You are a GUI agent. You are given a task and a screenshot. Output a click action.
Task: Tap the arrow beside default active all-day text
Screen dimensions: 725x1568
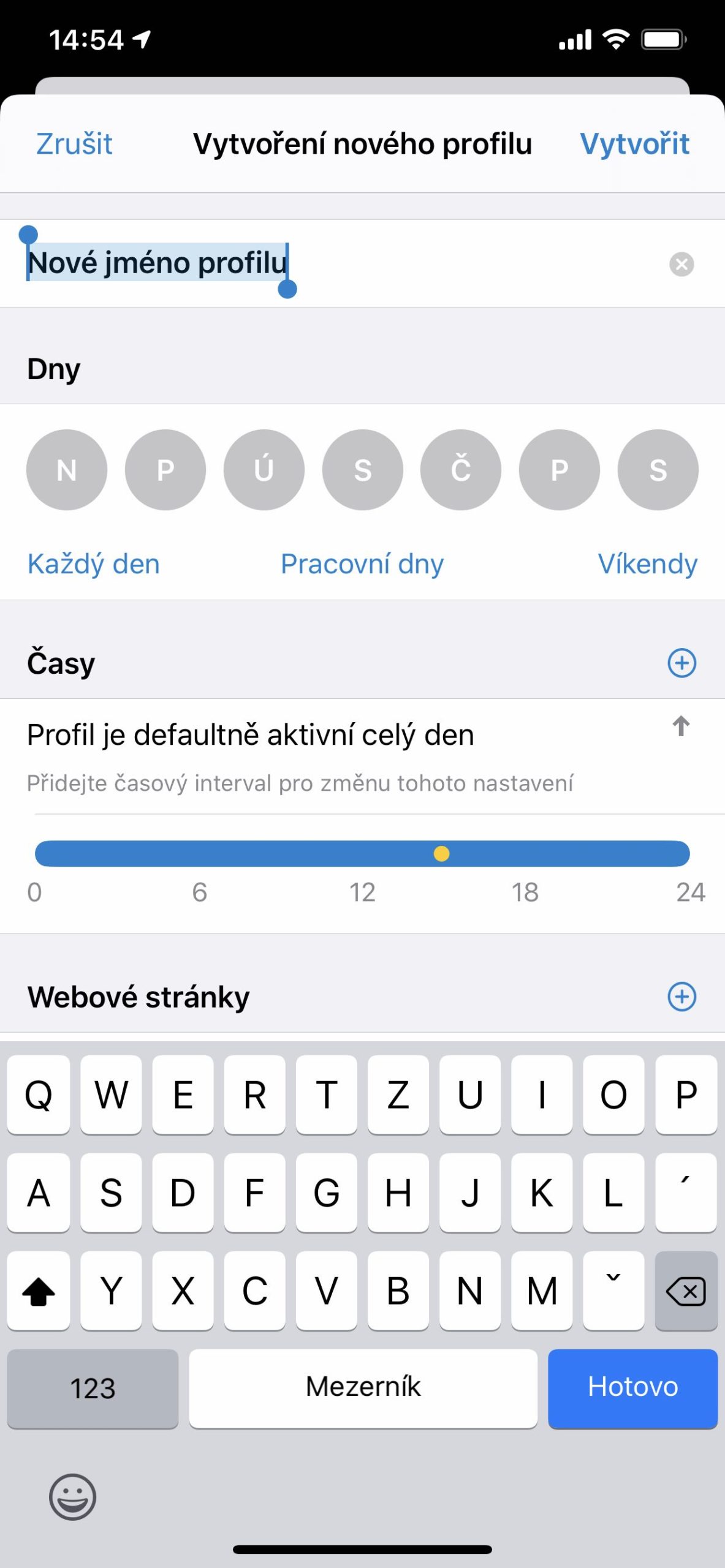click(681, 726)
